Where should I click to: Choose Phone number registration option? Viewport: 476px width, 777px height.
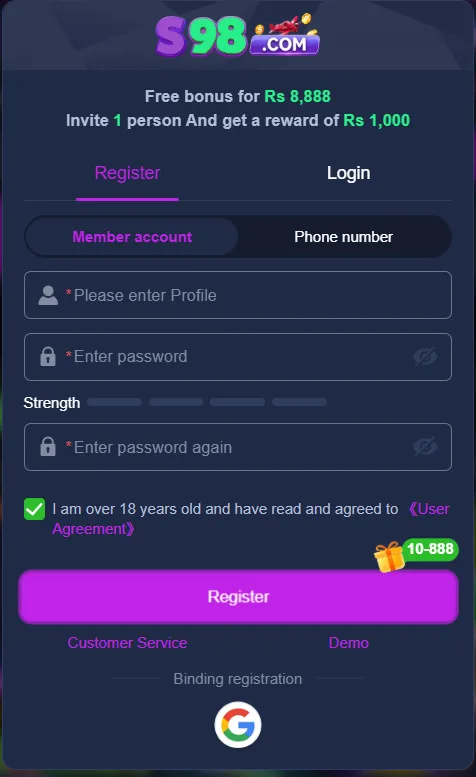tap(343, 237)
